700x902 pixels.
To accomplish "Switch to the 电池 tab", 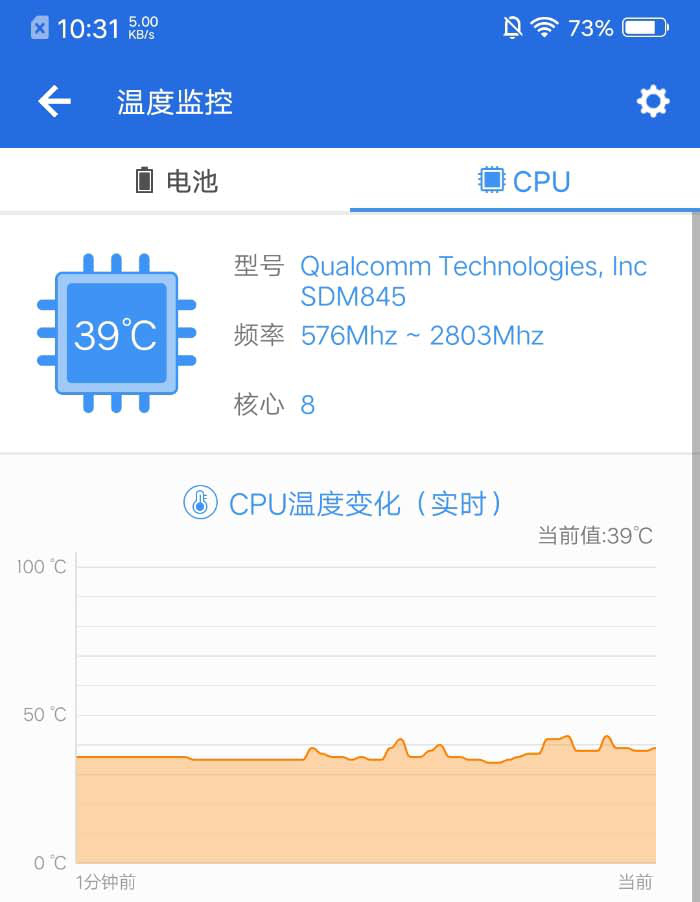I will point(176,181).
